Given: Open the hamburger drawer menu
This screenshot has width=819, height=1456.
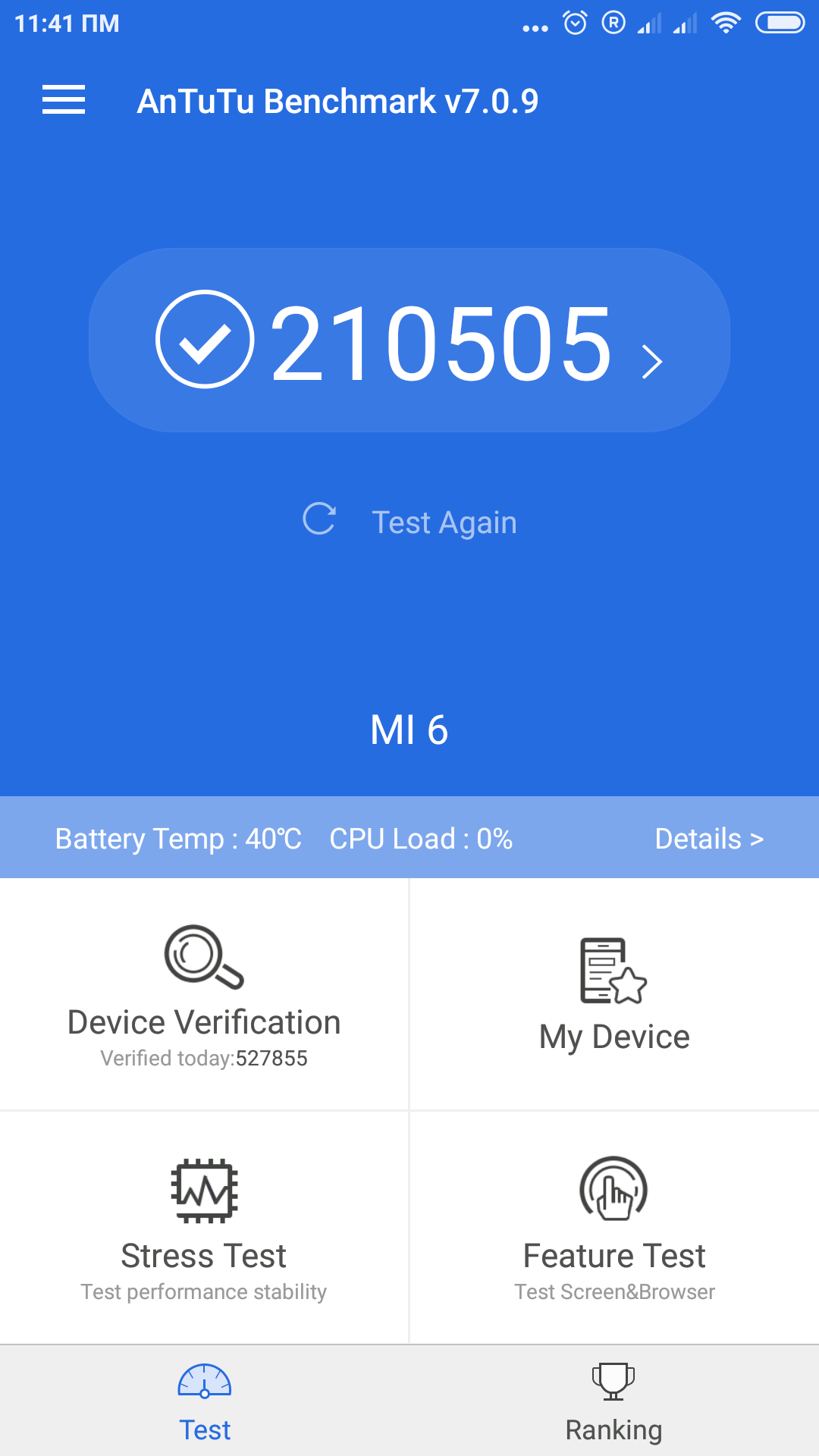Looking at the screenshot, I should 64,100.
